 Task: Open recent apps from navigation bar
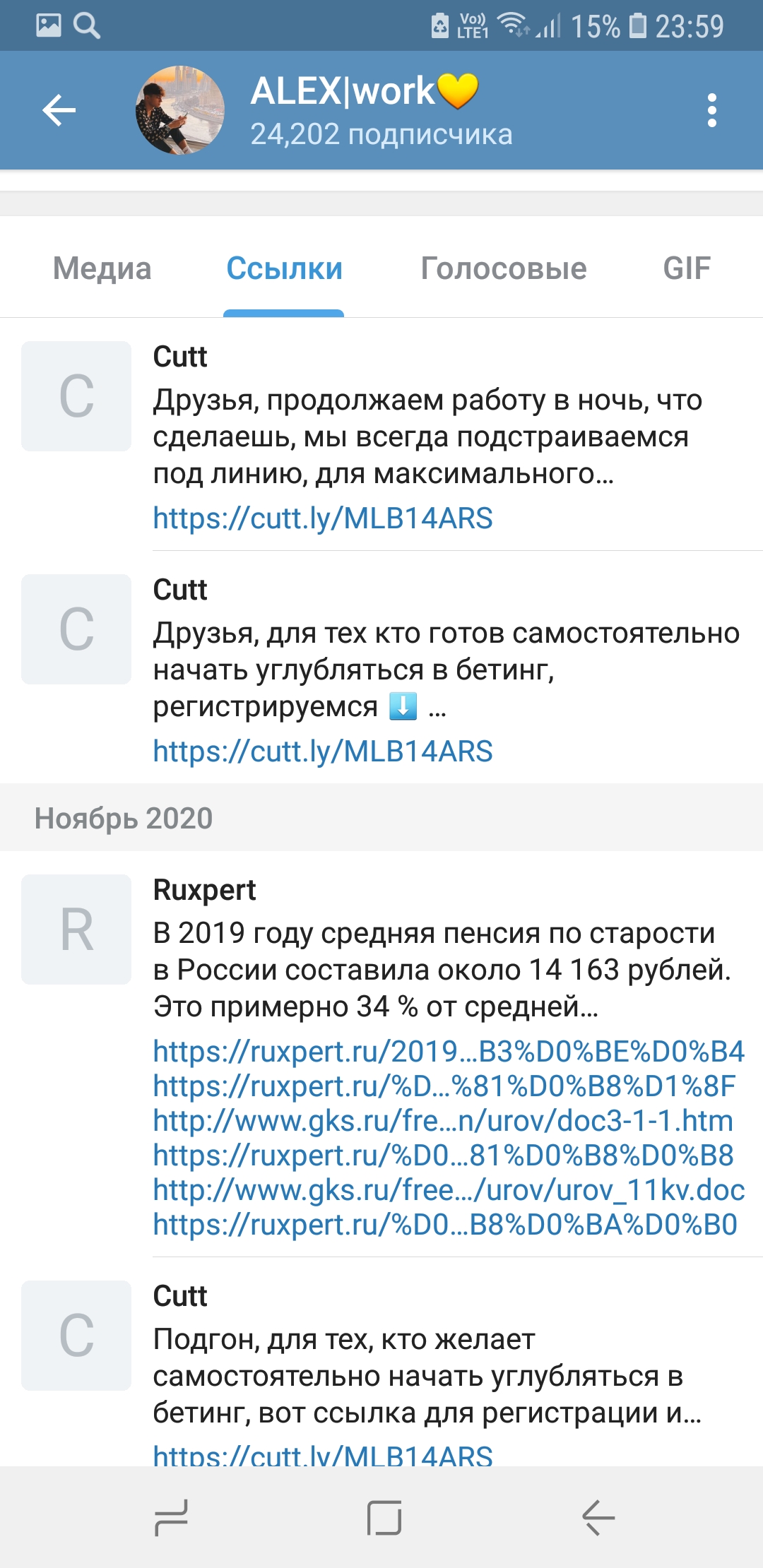(171, 1518)
